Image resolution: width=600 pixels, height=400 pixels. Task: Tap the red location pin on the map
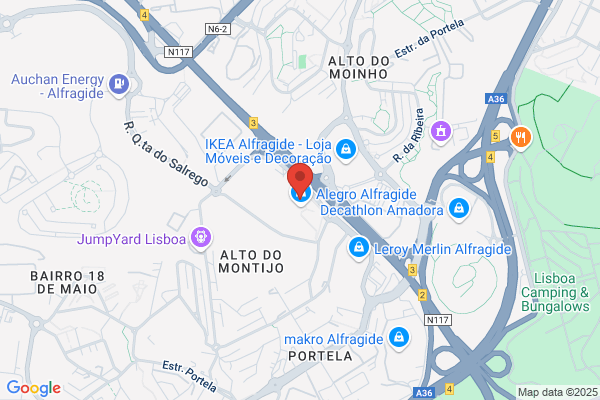pyautogui.click(x=300, y=181)
